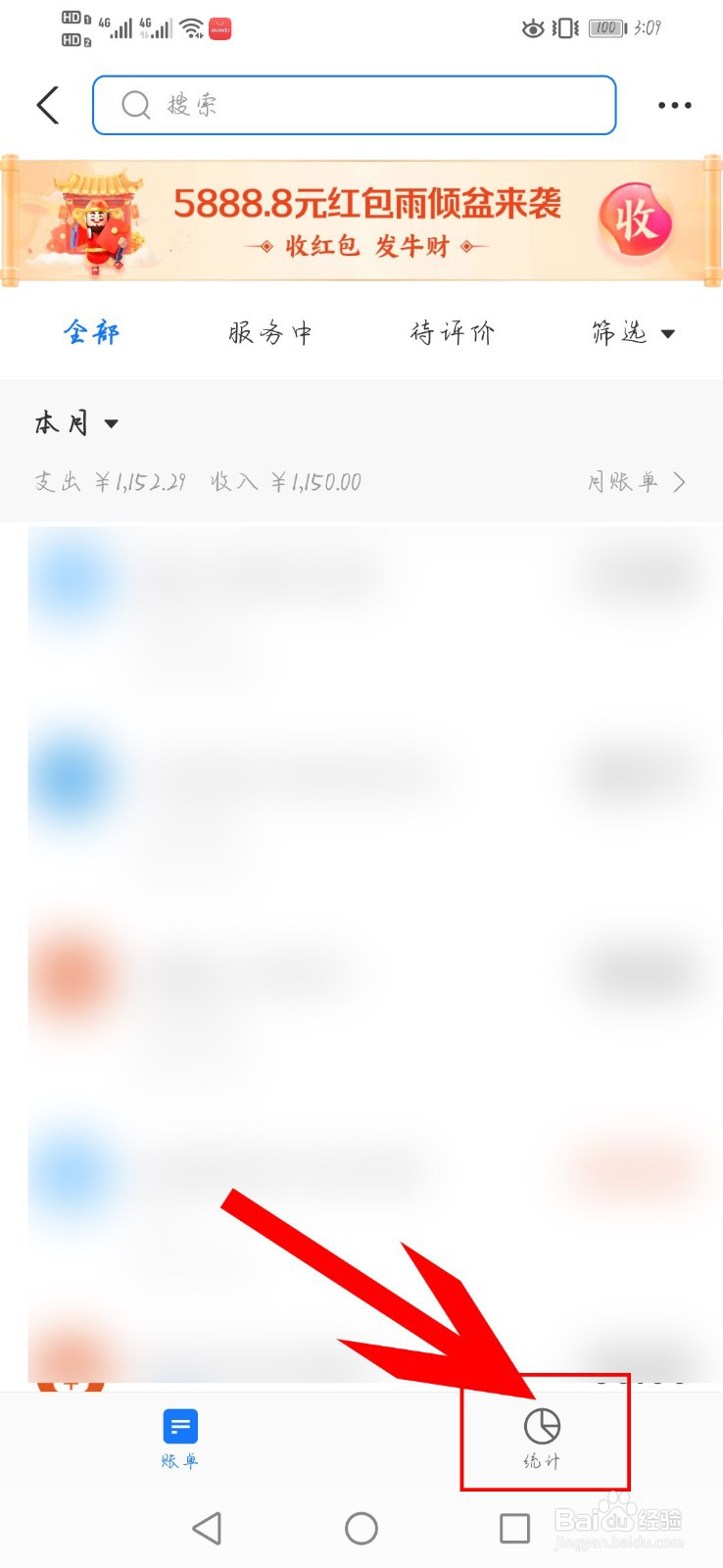Screen dimensions: 723x1568
Task: Switch to the 全部 tab
Action: coord(90,333)
